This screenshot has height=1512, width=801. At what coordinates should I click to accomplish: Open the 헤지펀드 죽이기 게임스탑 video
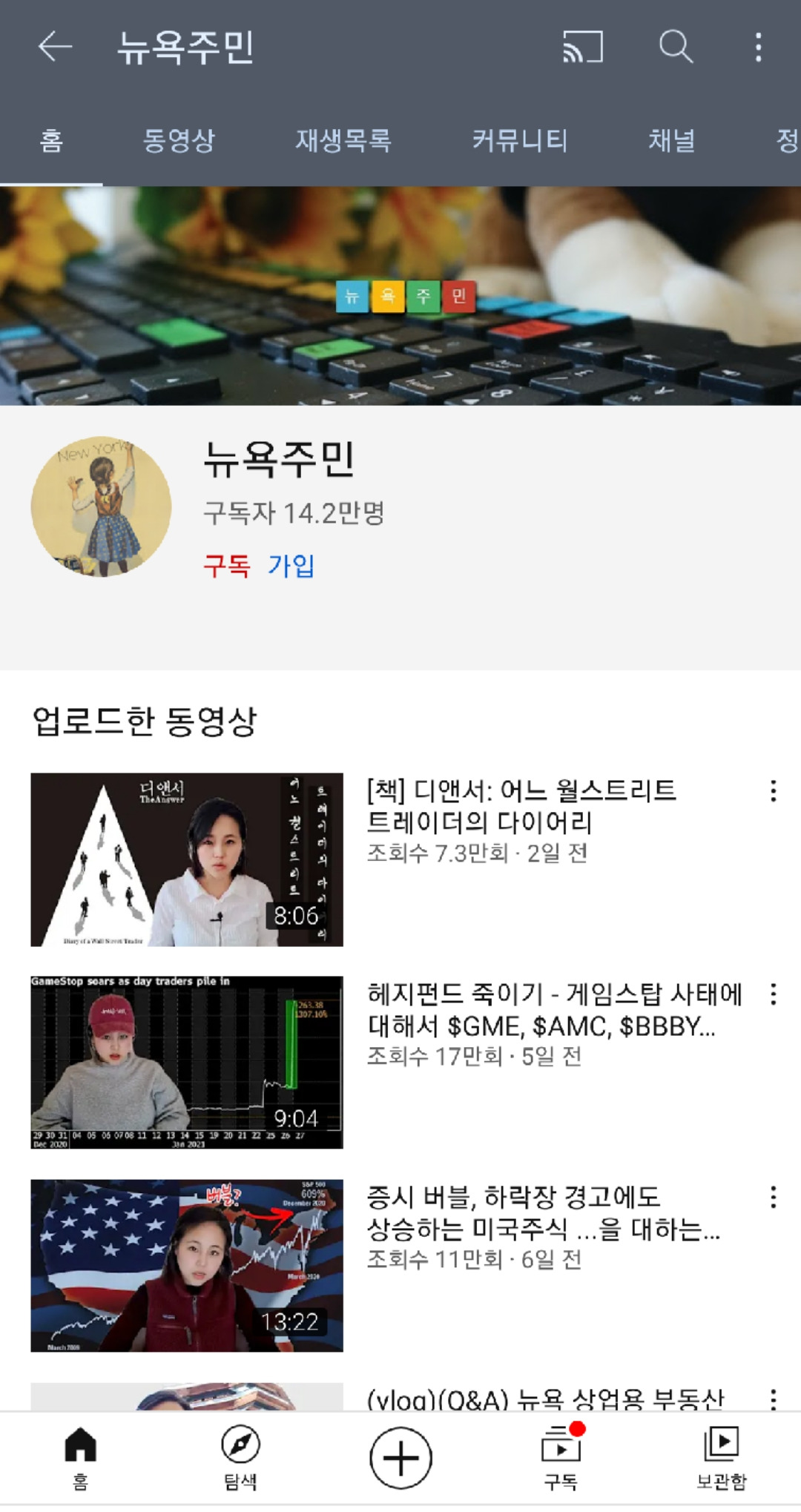tap(187, 1062)
